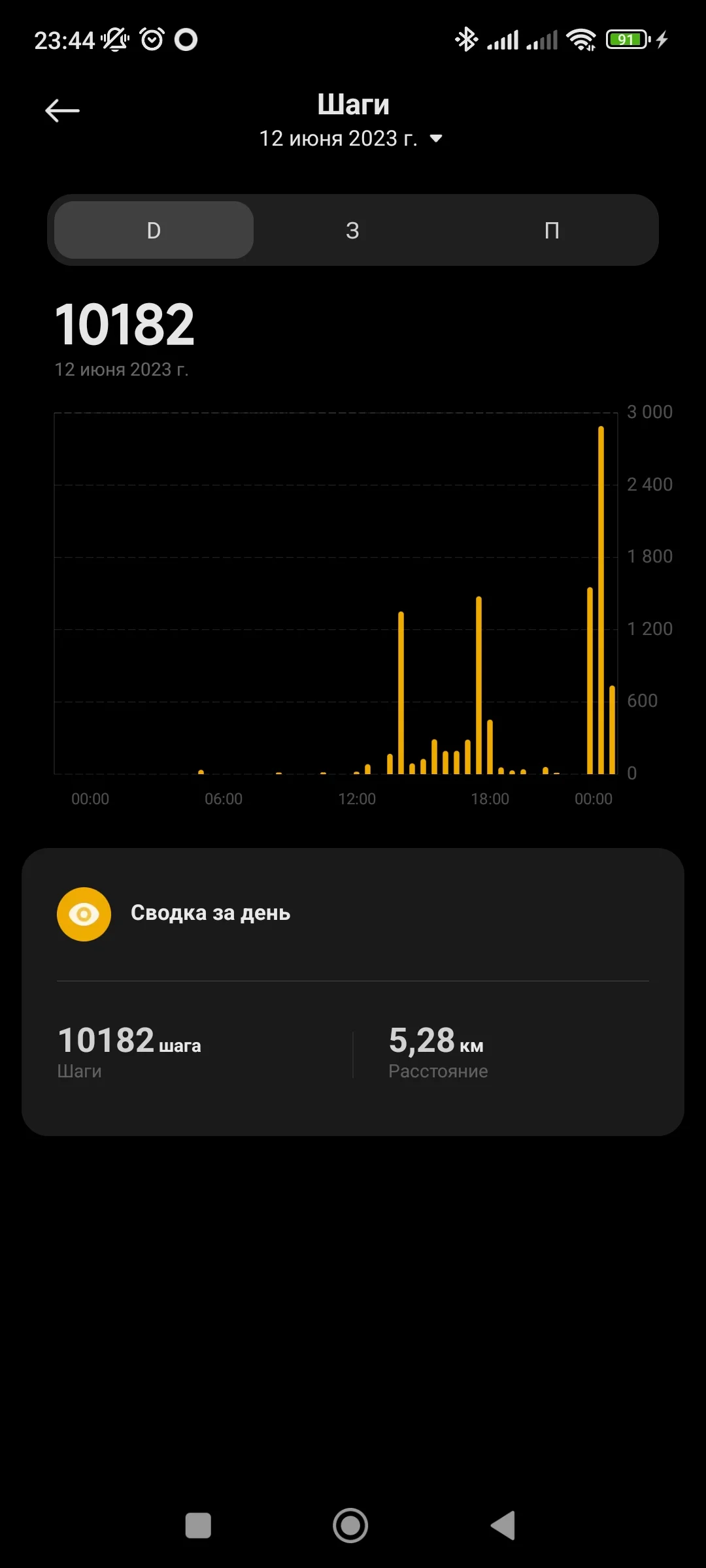Tap Сводка за день to open summary details
The height and width of the screenshot is (1568, 706).
(x=212, y=913)
